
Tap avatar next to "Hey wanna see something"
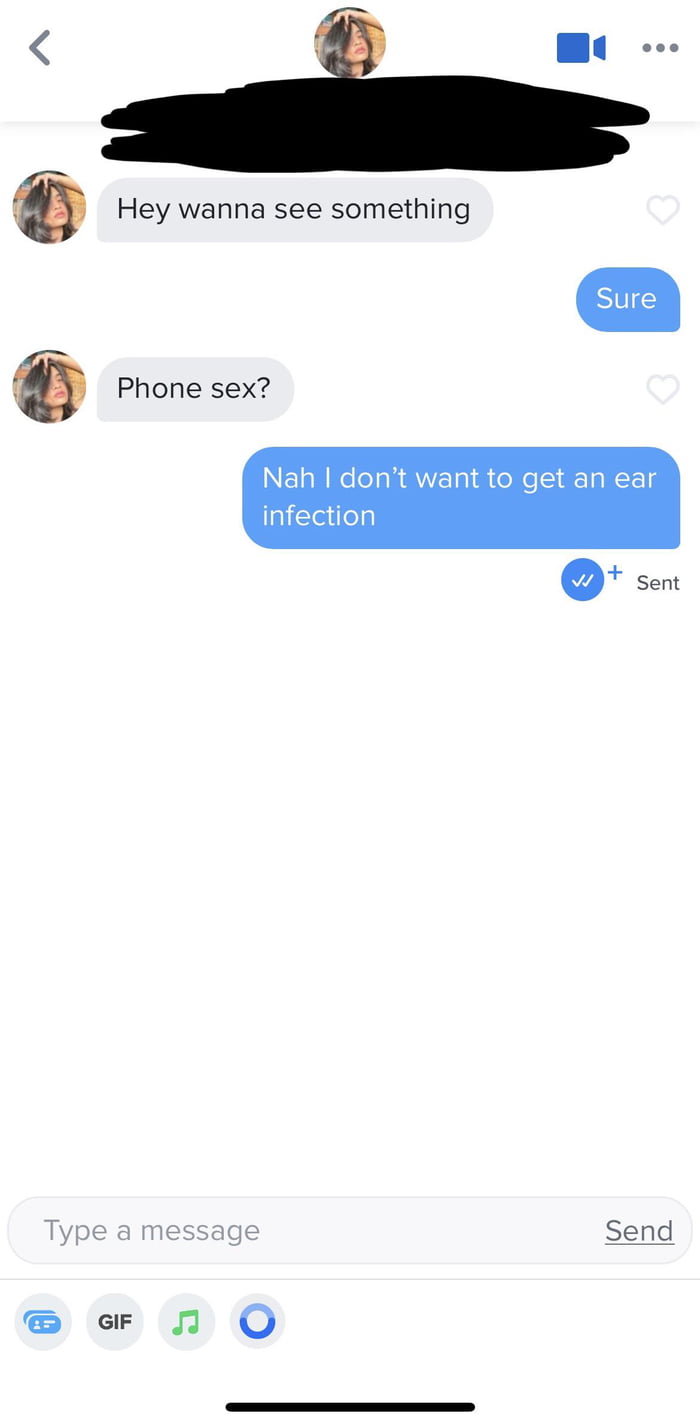[49, 208]
